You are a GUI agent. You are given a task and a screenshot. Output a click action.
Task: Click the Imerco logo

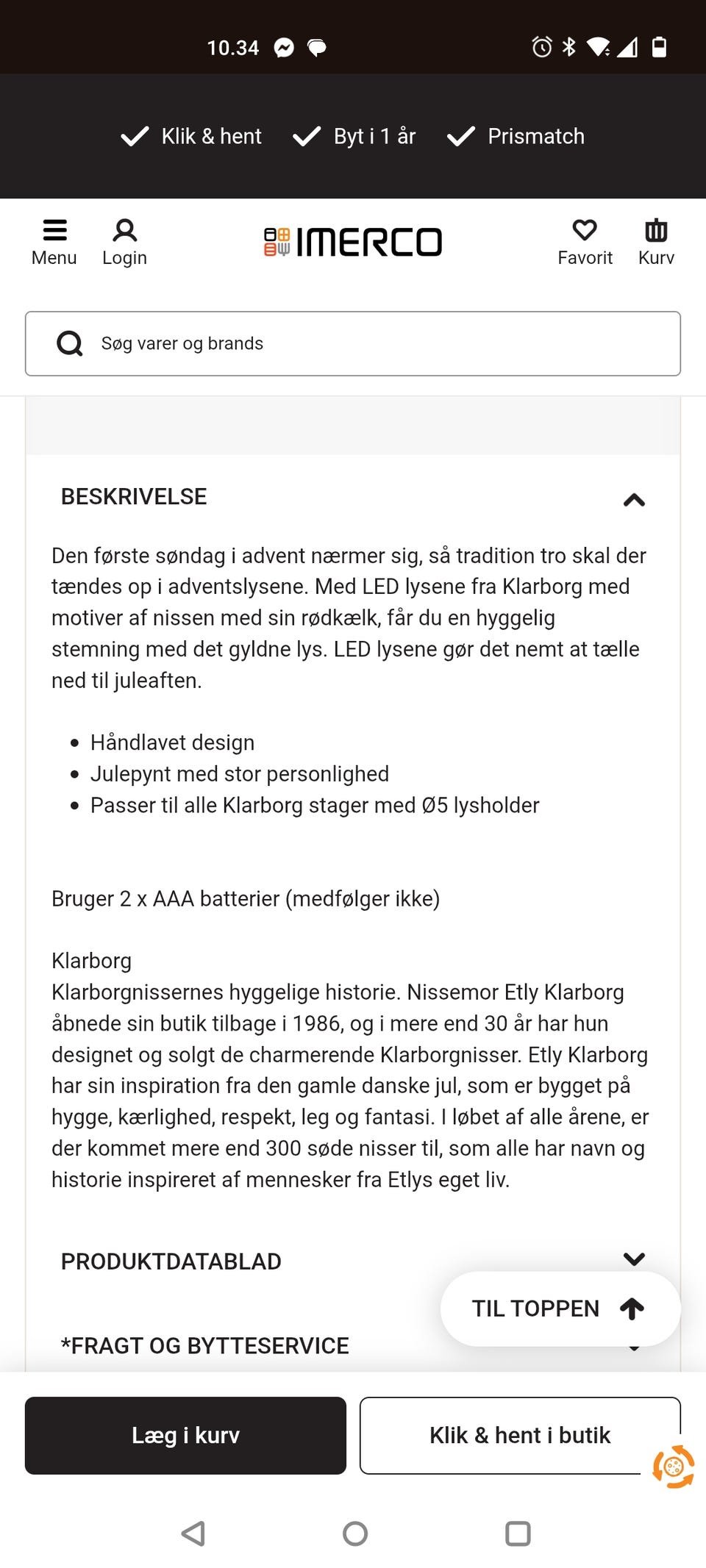pos(353,241)
